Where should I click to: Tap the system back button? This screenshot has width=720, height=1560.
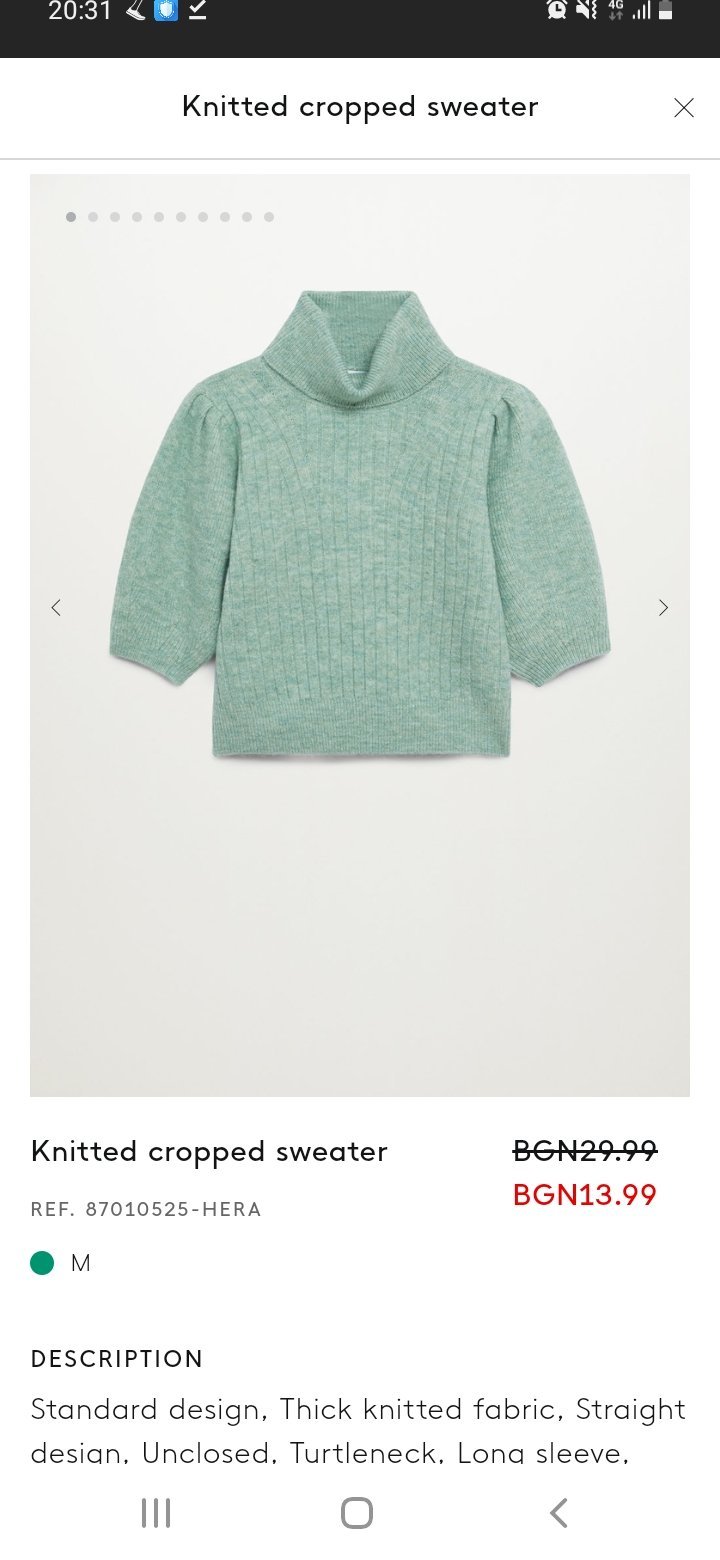(559, 1512)
